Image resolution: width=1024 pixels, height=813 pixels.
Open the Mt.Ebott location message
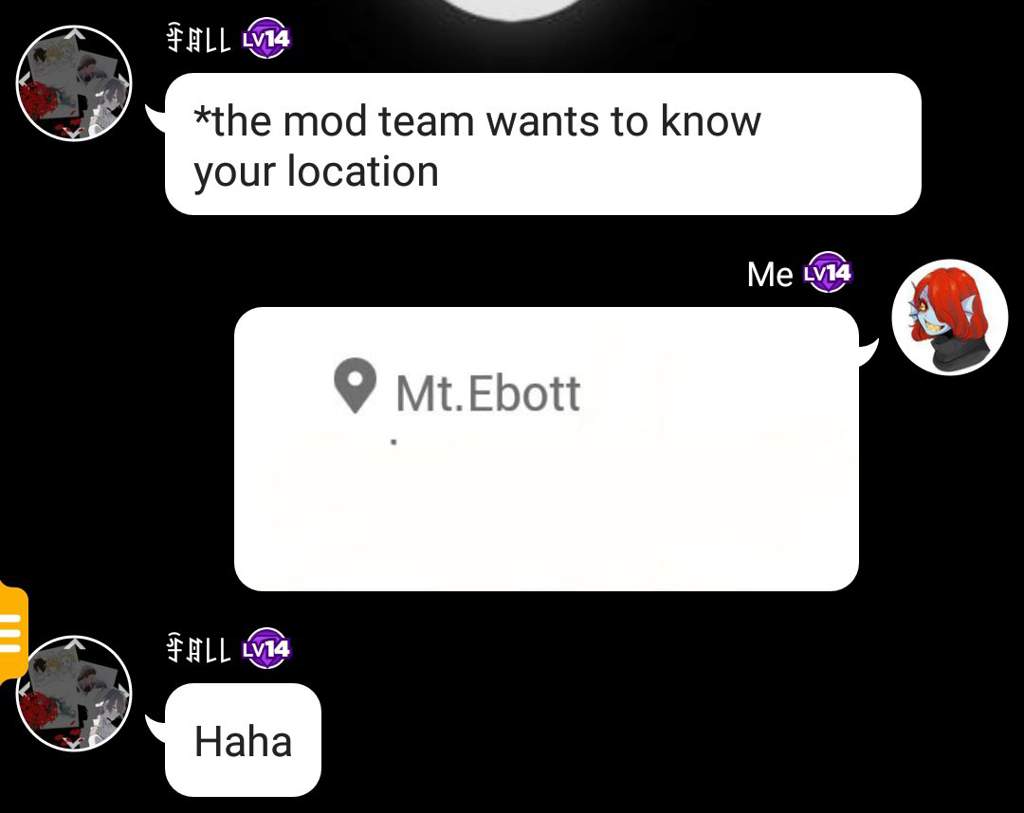pyautogui.click(x=546, y=448)
